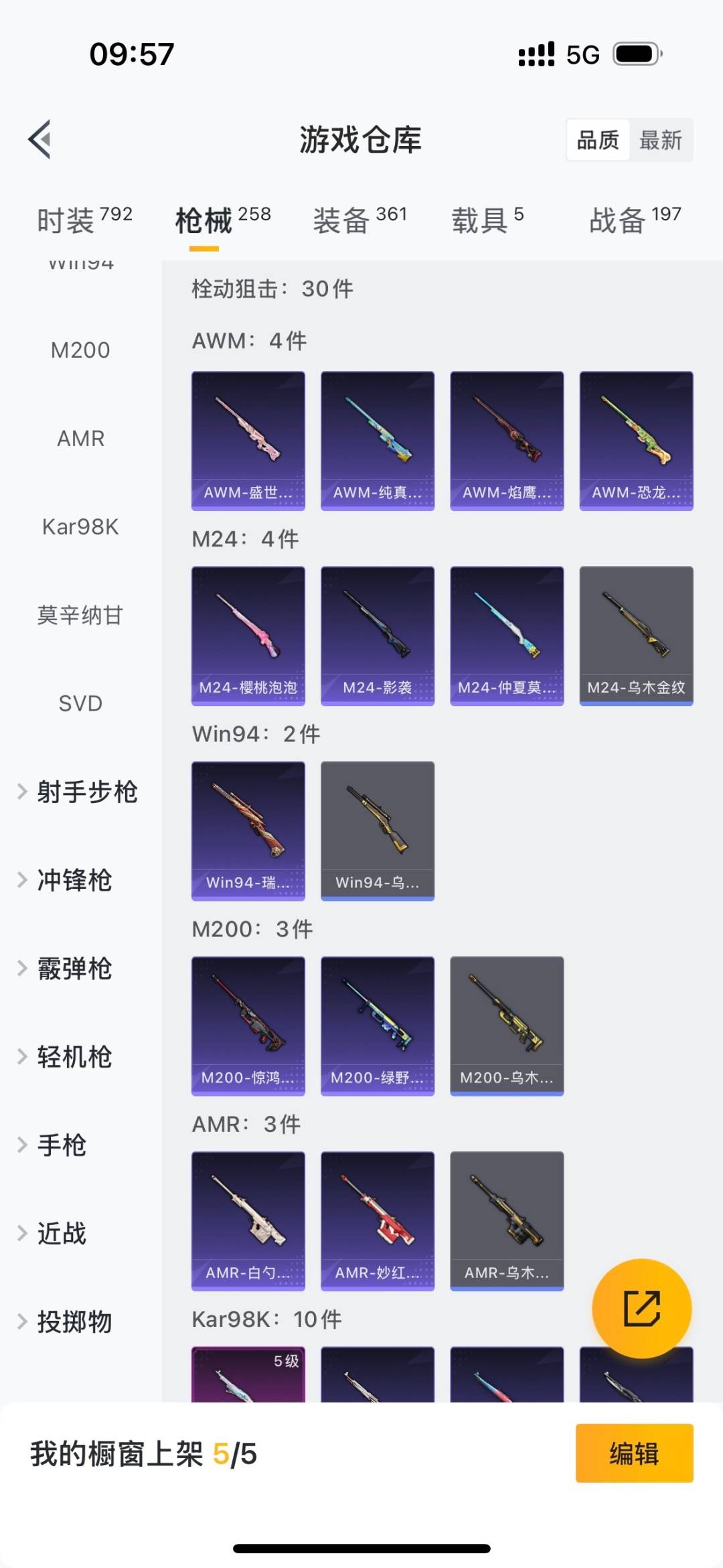Image resolution: width=723 pixels, height=1568 pixels.
Task: Switch to the 时装 tab
Action: (x=84, y=220)
